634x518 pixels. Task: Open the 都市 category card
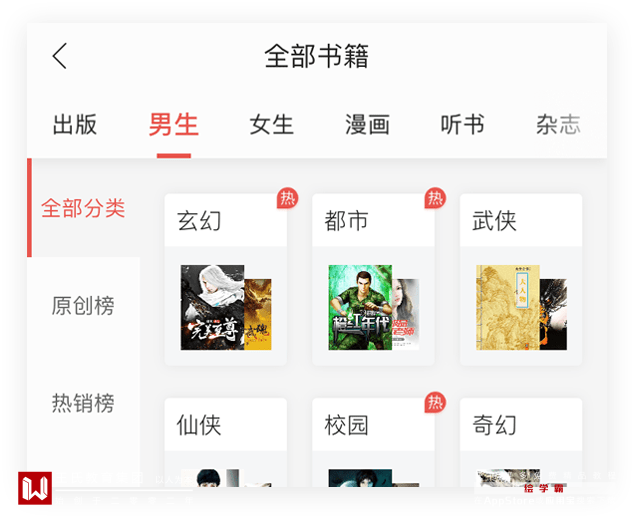(x=373, y=280)
